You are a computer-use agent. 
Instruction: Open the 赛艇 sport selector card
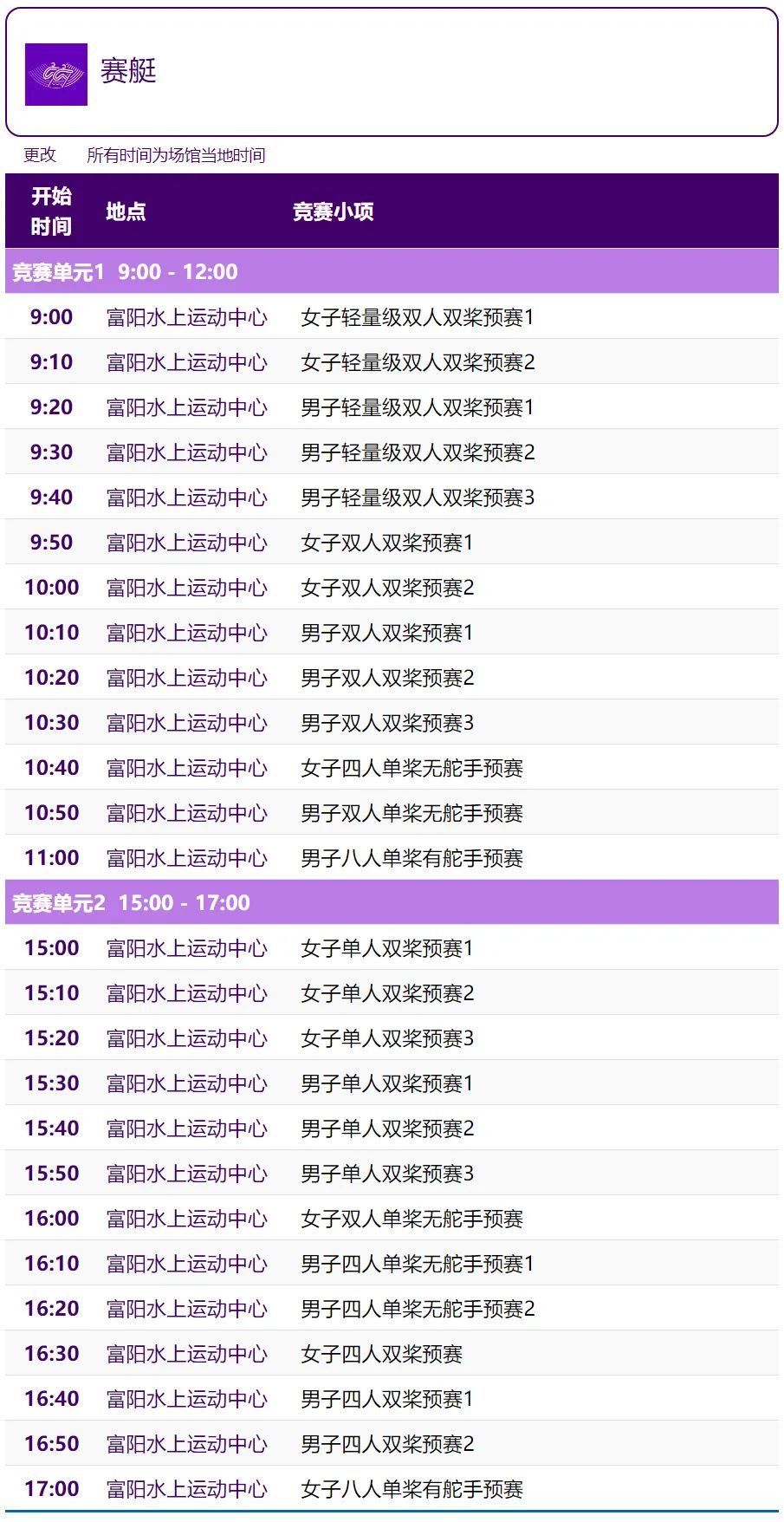(x=392, y=73)
